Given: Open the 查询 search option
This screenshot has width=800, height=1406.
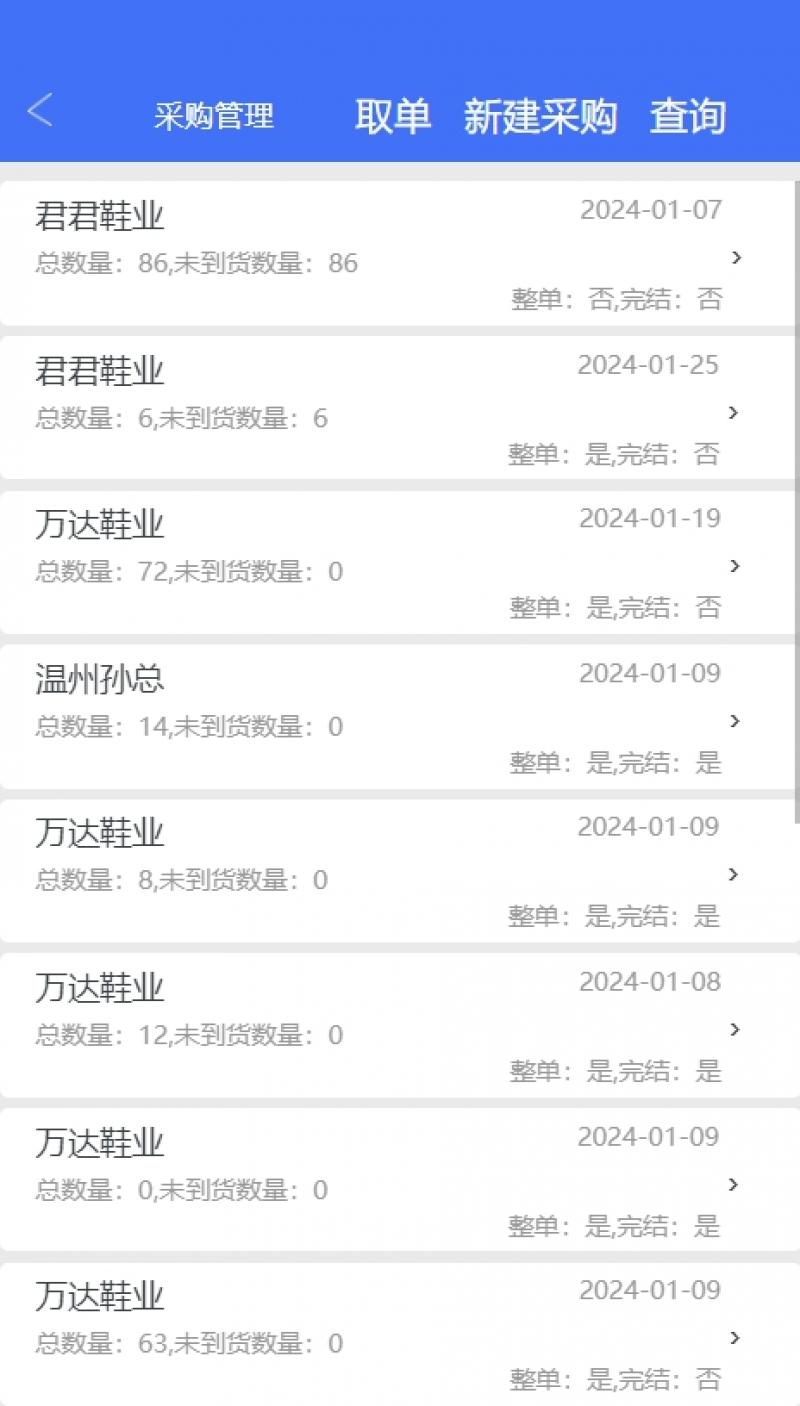Looking at the screenshot, I should pyautogui.click(x=687, y=117).
